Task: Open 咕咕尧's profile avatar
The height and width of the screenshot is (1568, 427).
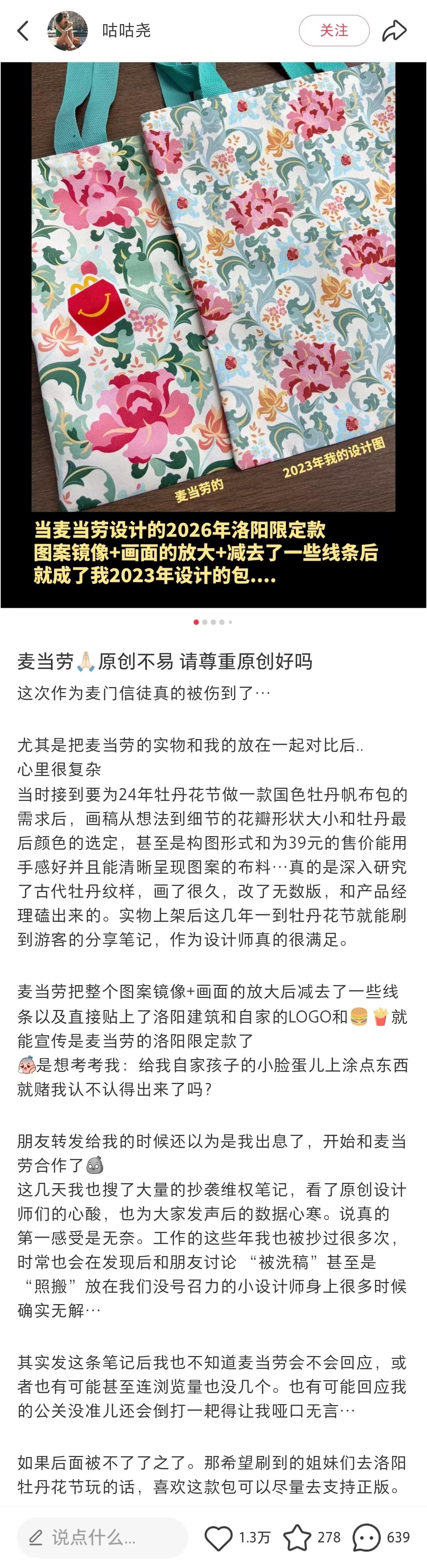Action: [x=68, y=31]
